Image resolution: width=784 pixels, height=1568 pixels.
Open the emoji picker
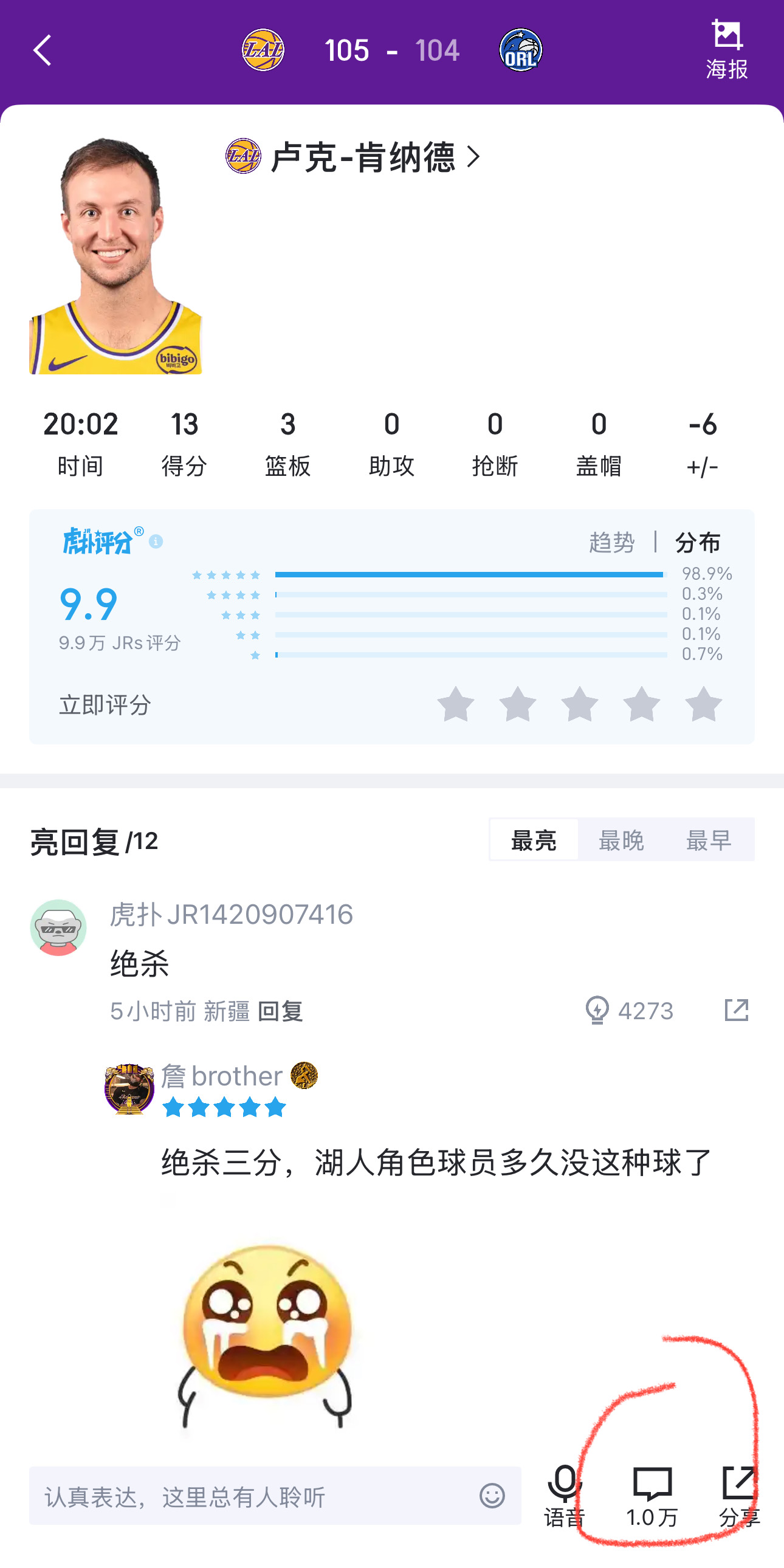(492, 1496)
